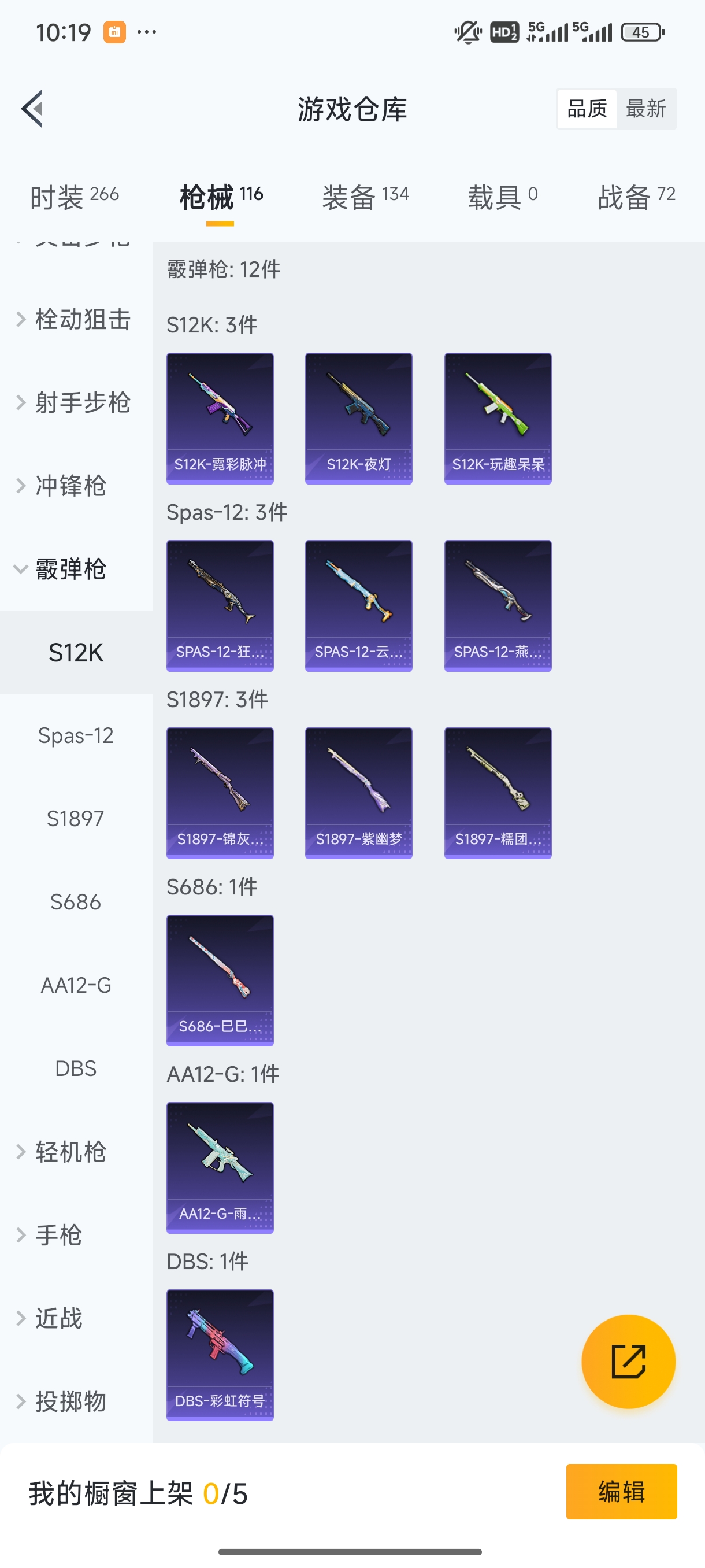Expand the 栓动狙击 category
Viewport: 705px width, 1568px height.
coord(83,319)
